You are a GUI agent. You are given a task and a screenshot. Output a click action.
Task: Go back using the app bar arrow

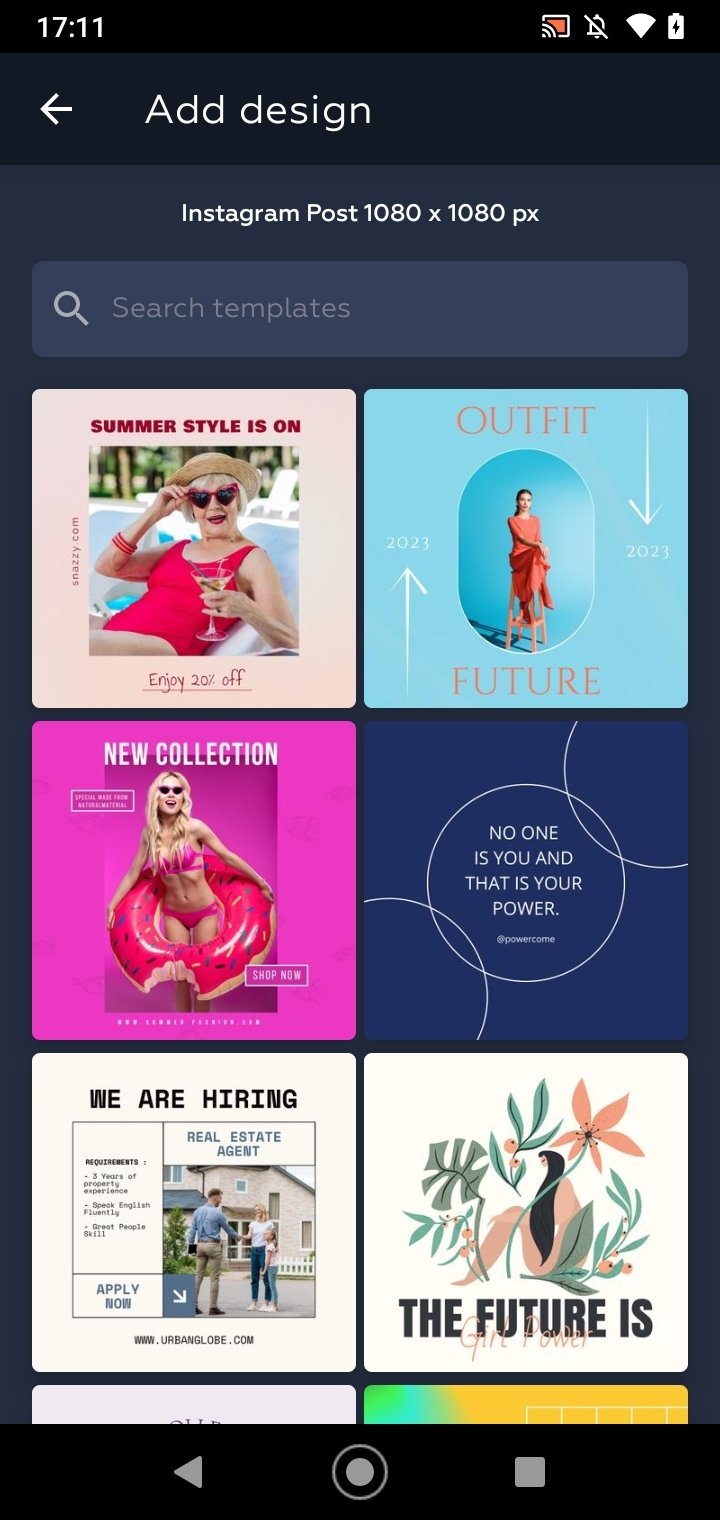(x=56, y=109)
